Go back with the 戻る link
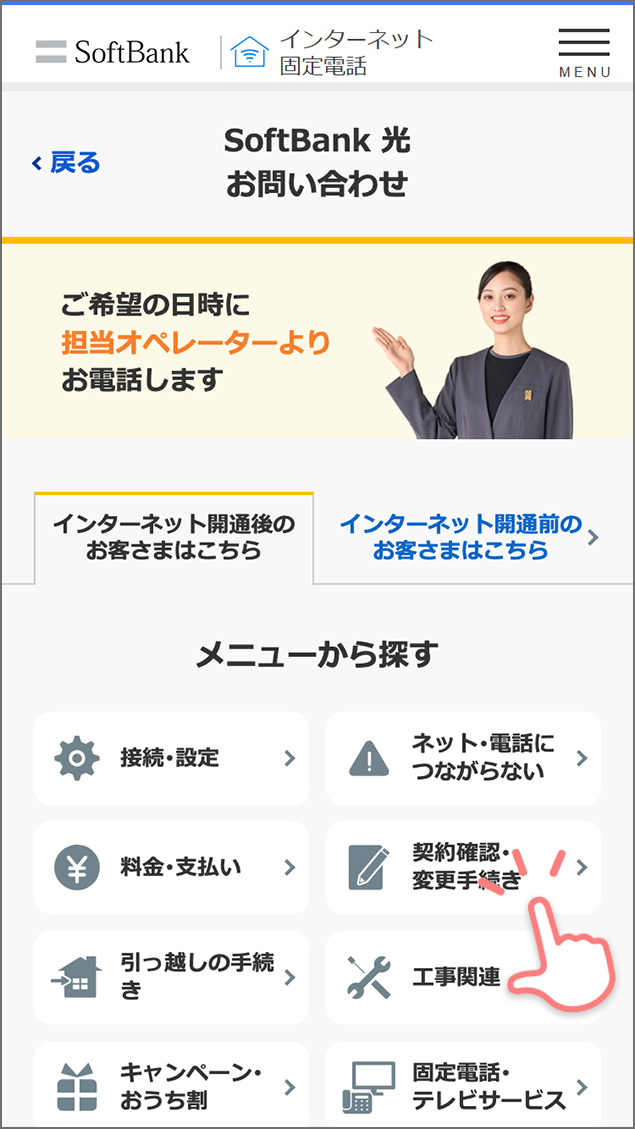The width and height of the screenshot is (635, 1129). point(66,163)
